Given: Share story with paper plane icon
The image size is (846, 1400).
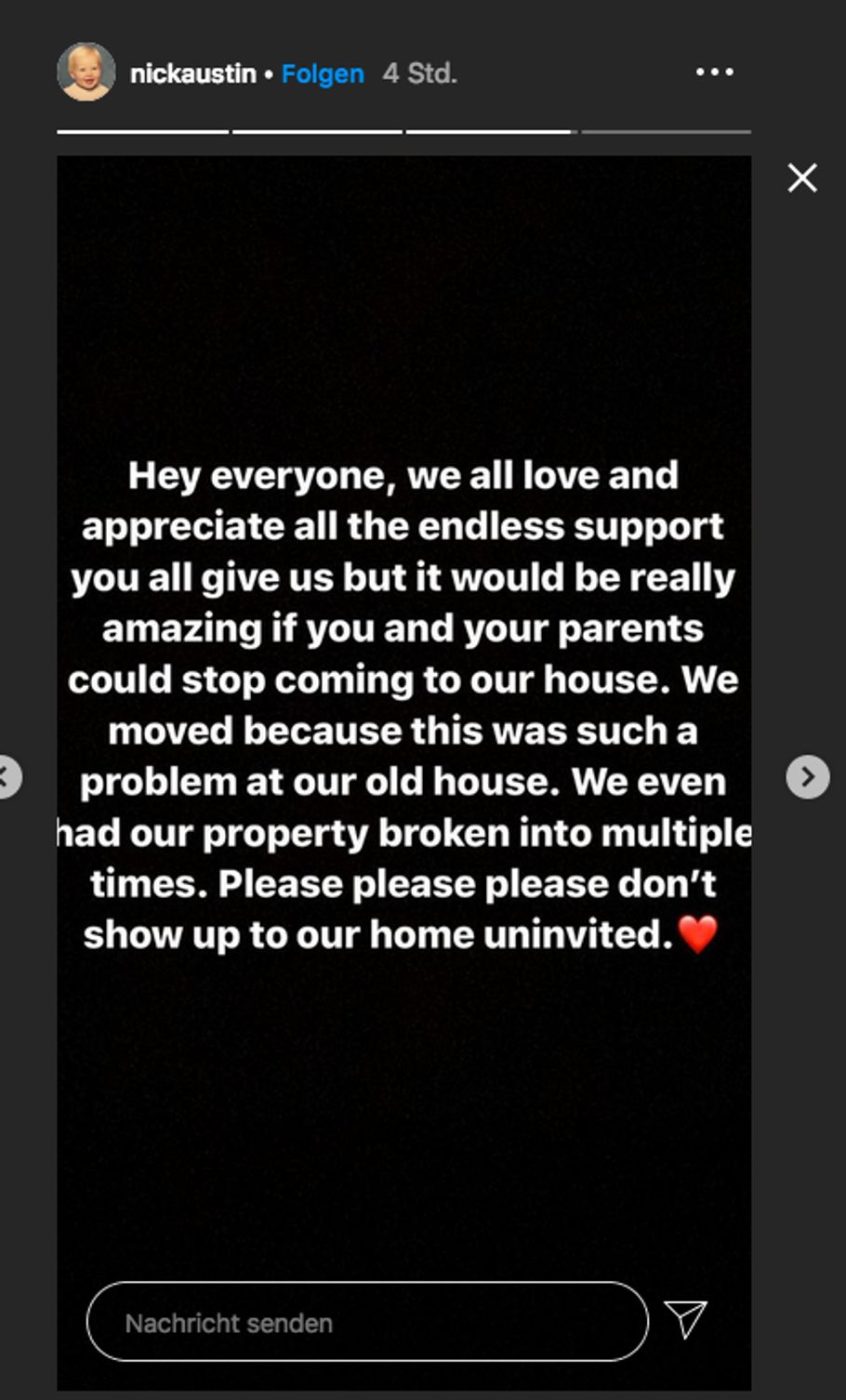Looking at the screenshot, I should [x=686, y=1318].
